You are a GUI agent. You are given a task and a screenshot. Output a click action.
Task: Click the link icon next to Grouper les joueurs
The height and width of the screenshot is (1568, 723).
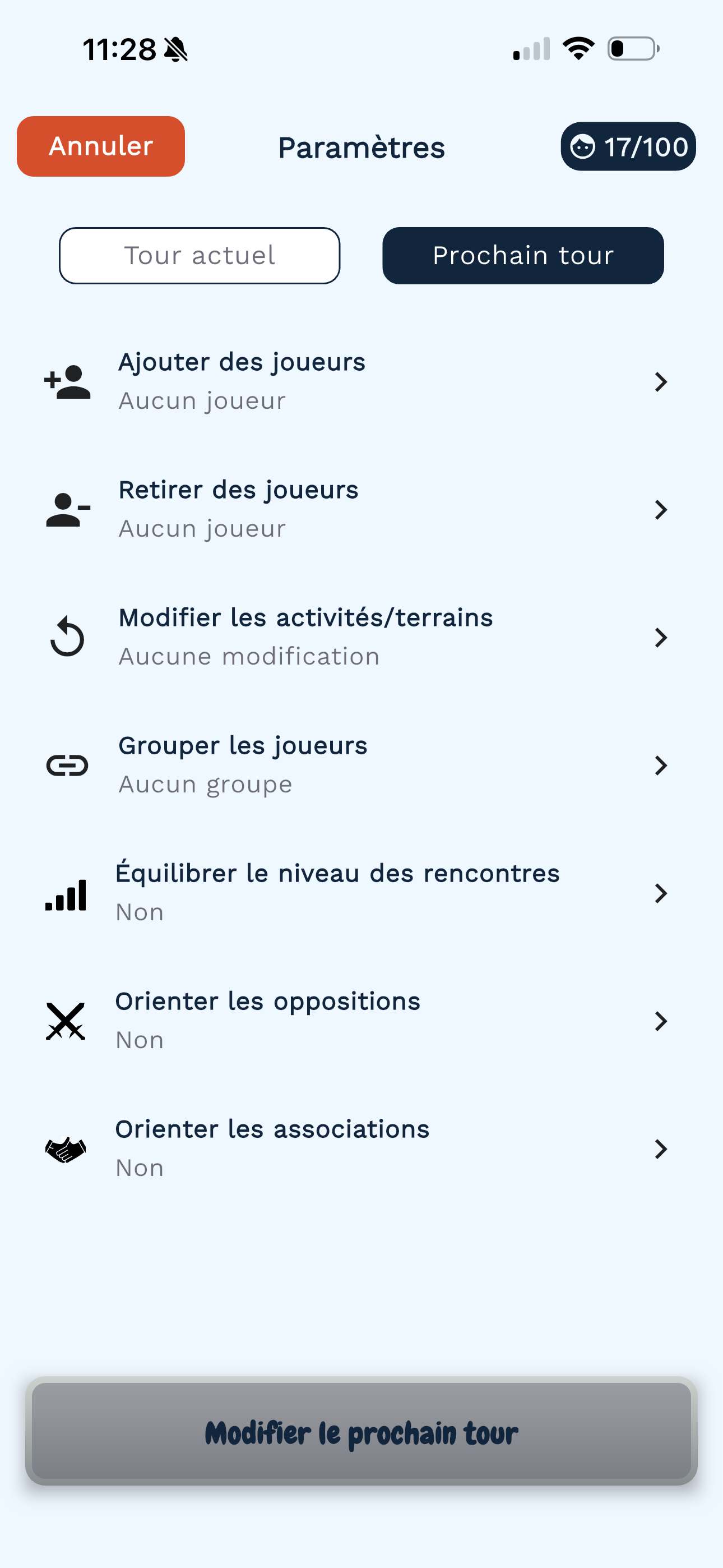point(67,765)
